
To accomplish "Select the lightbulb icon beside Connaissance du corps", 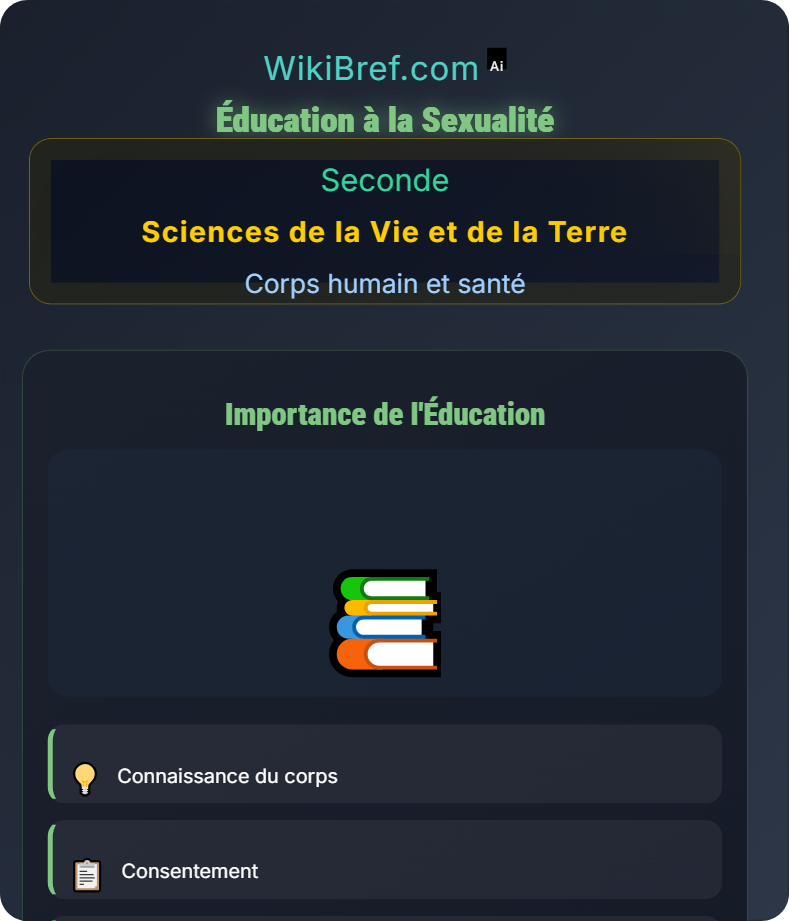I will coord(86,776).
